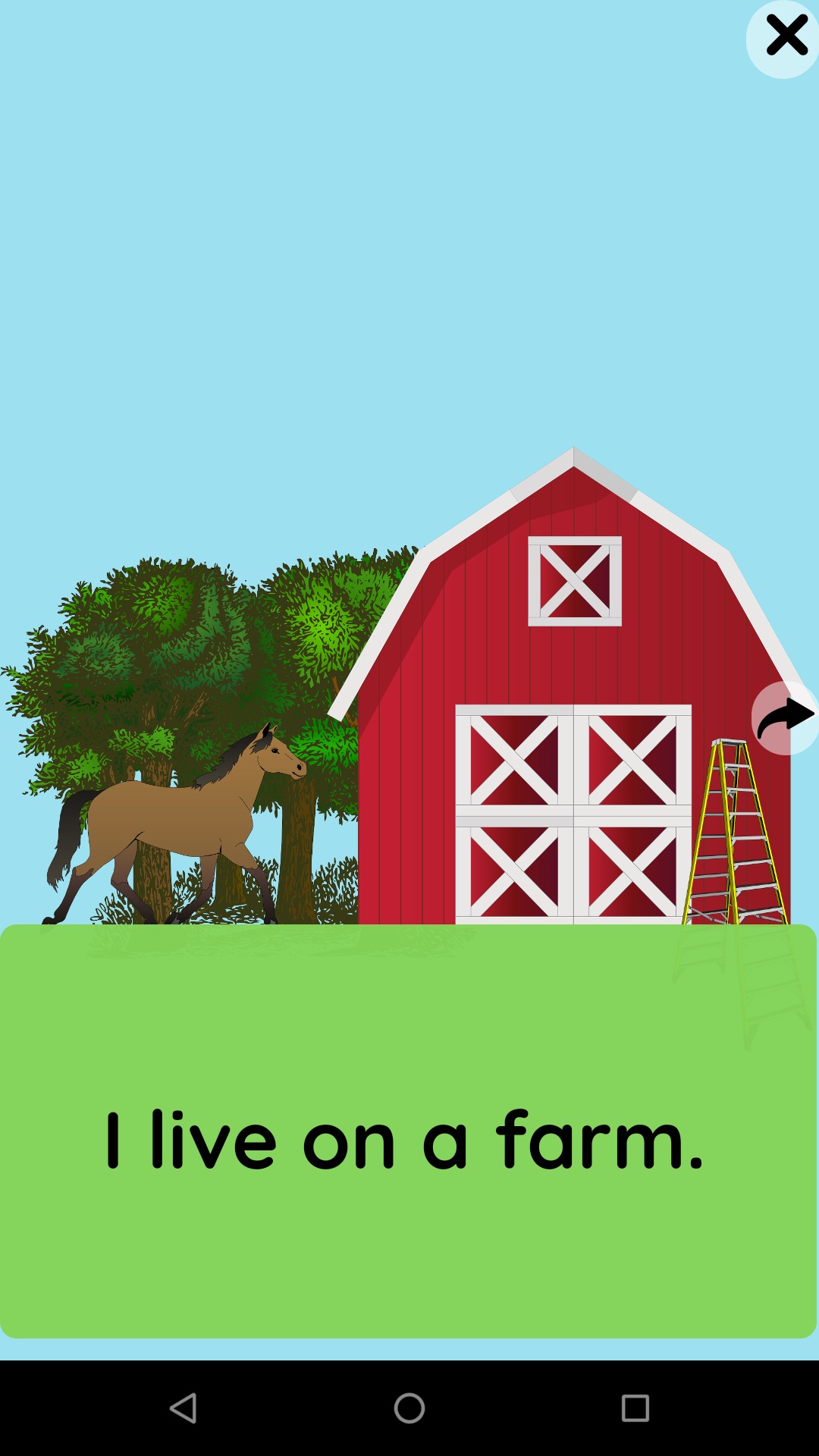Go to the home screen
The width and height of the screenshot is (819, 1456).
pos(409,1408)
